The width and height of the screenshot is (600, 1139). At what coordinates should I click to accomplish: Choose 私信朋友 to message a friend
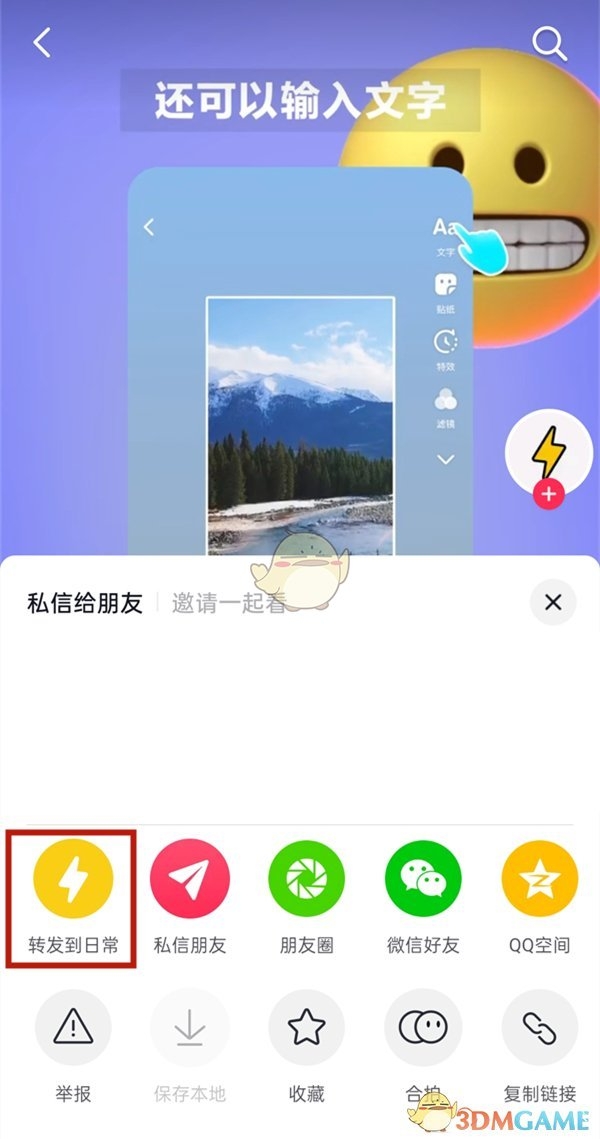(x=190, y=881)
